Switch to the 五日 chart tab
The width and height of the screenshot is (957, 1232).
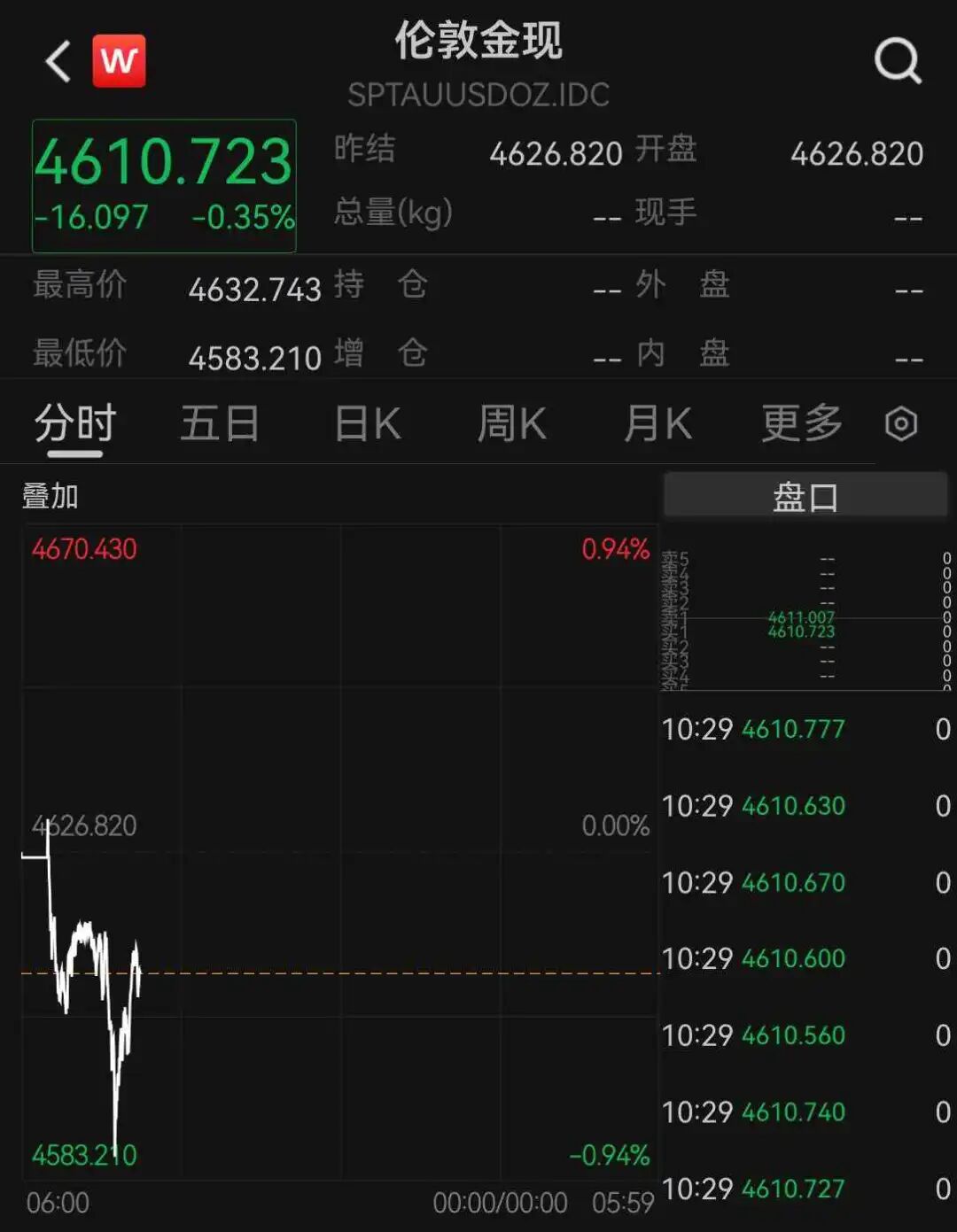[220, 423]
